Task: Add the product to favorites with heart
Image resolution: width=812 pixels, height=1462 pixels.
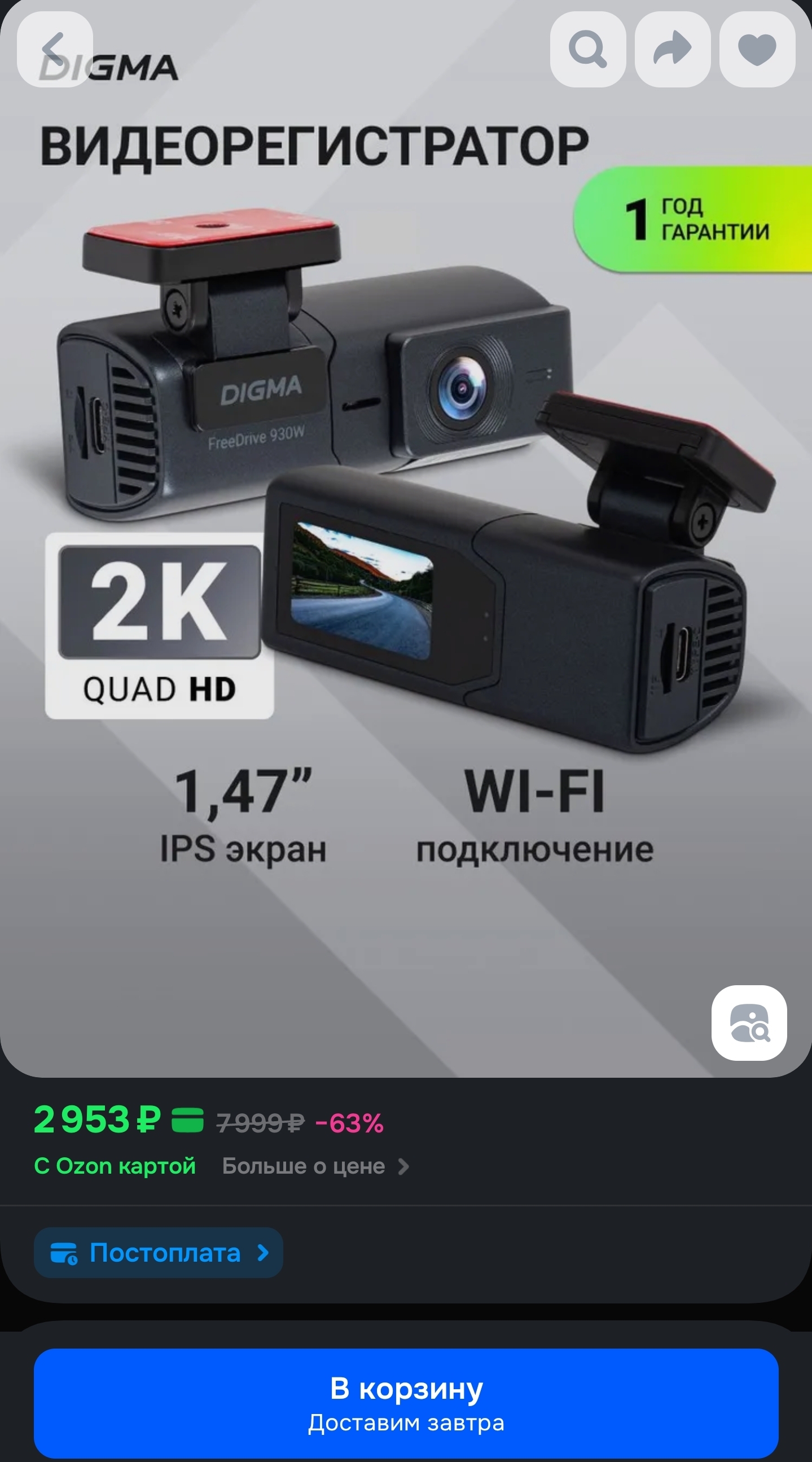Action: 757,50
